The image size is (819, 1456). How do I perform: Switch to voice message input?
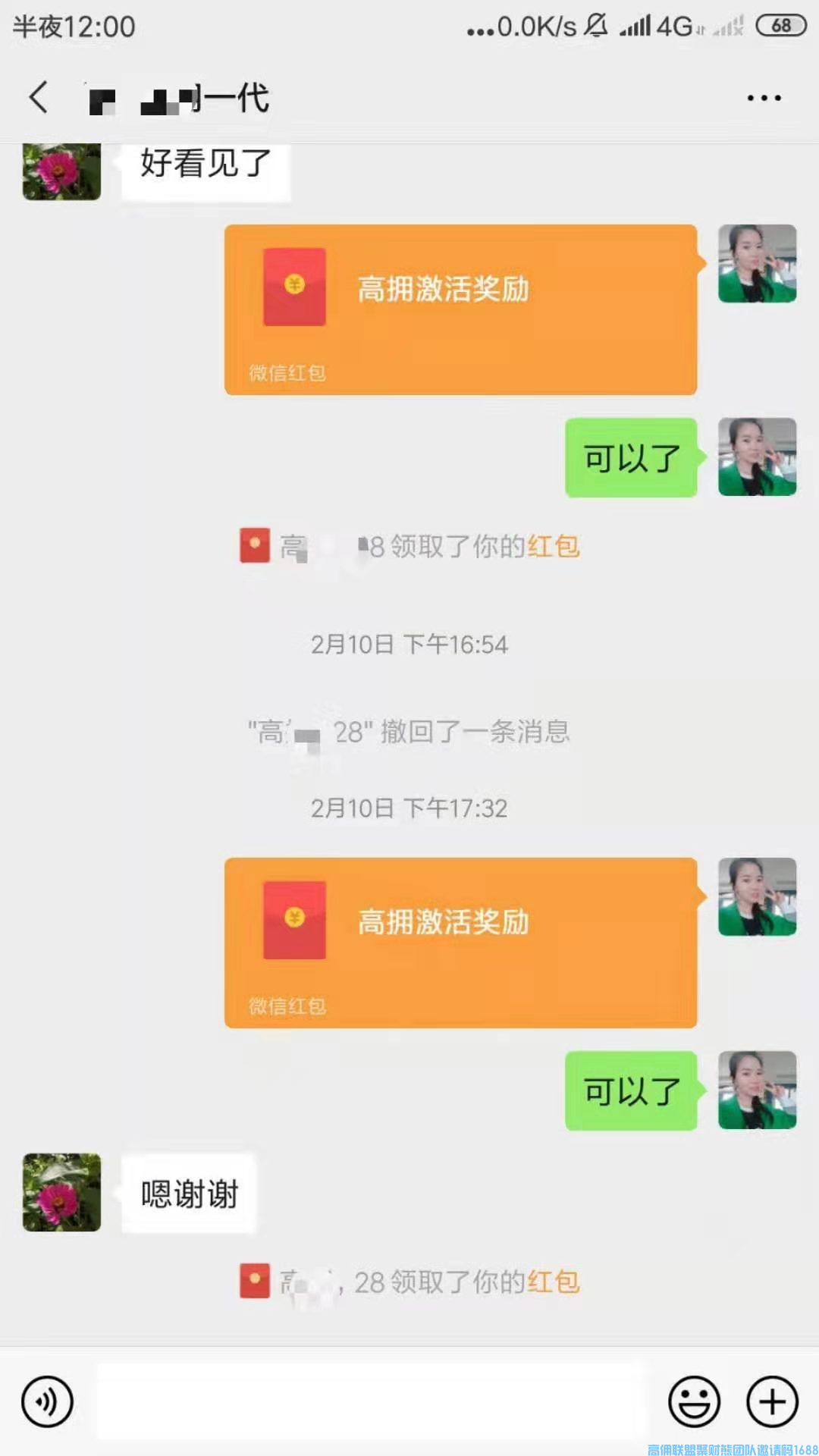coord(47,1401)
